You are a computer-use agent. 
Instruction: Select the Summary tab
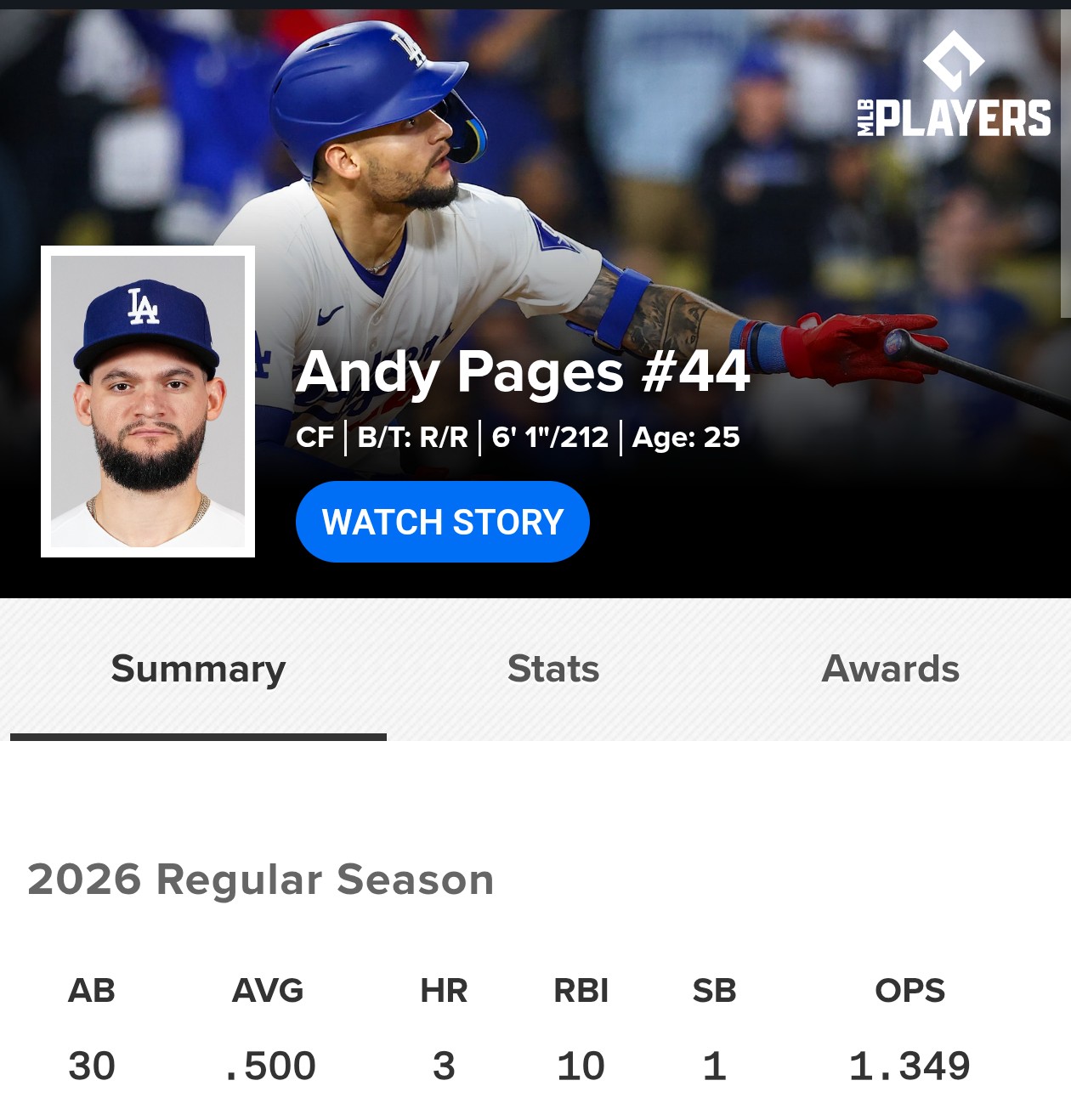click(198, 670)
